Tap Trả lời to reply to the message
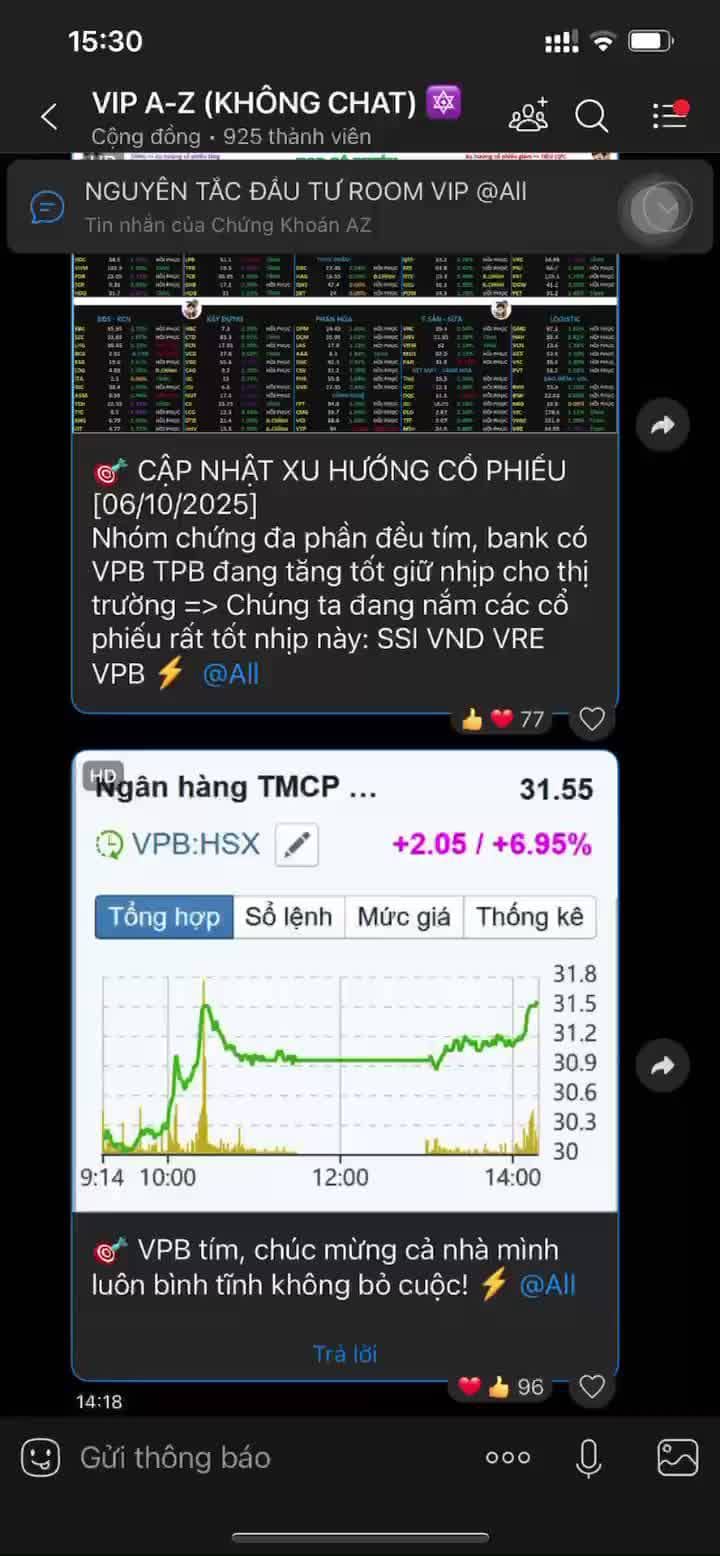 pos(344,1353)
